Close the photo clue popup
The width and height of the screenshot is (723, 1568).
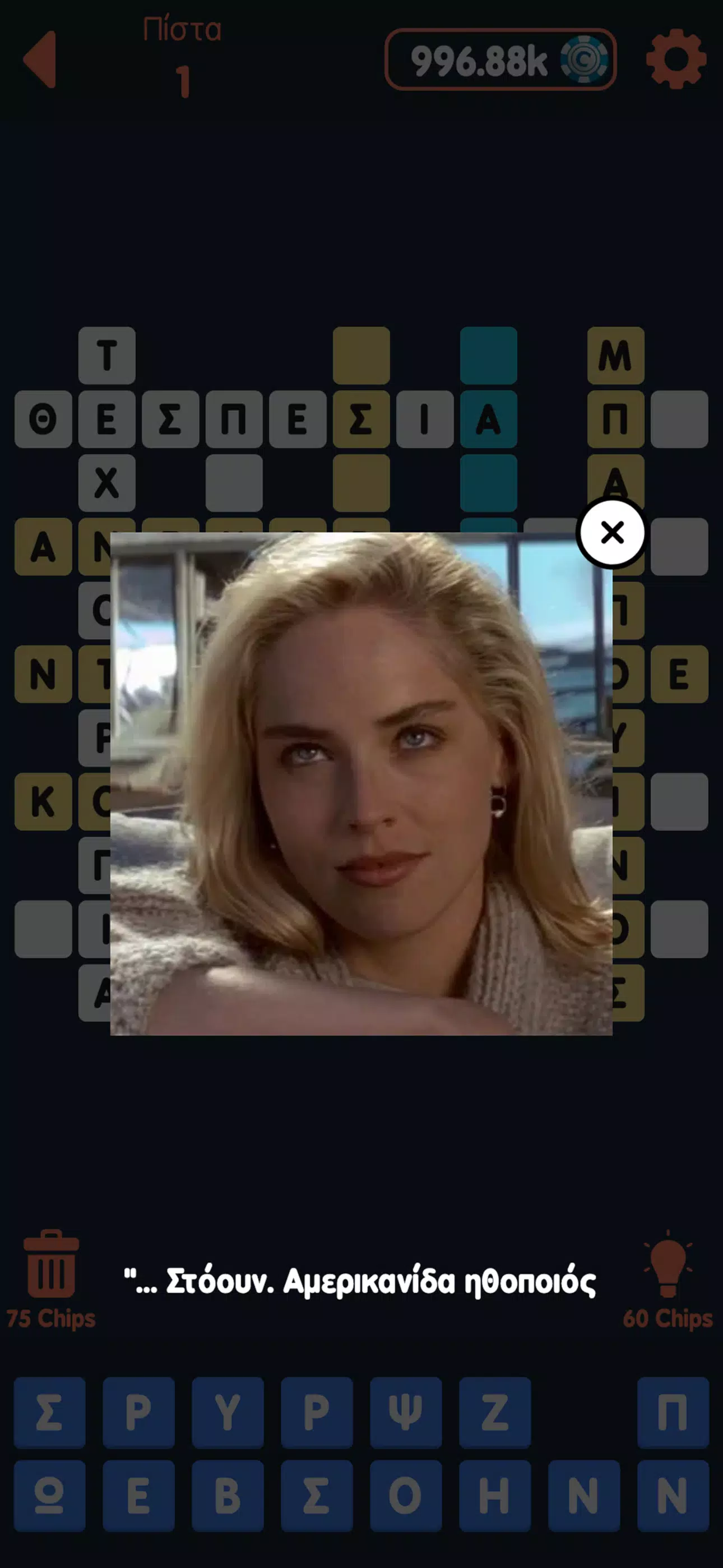(611, 533)
